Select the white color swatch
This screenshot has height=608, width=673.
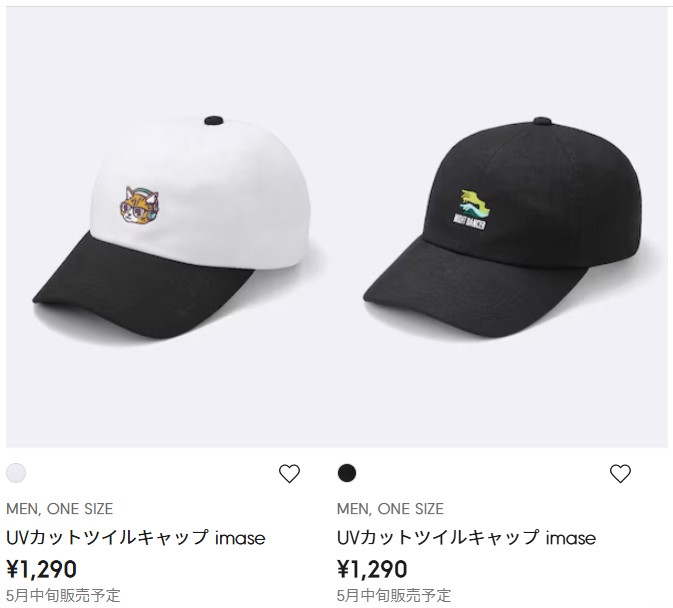16,473
